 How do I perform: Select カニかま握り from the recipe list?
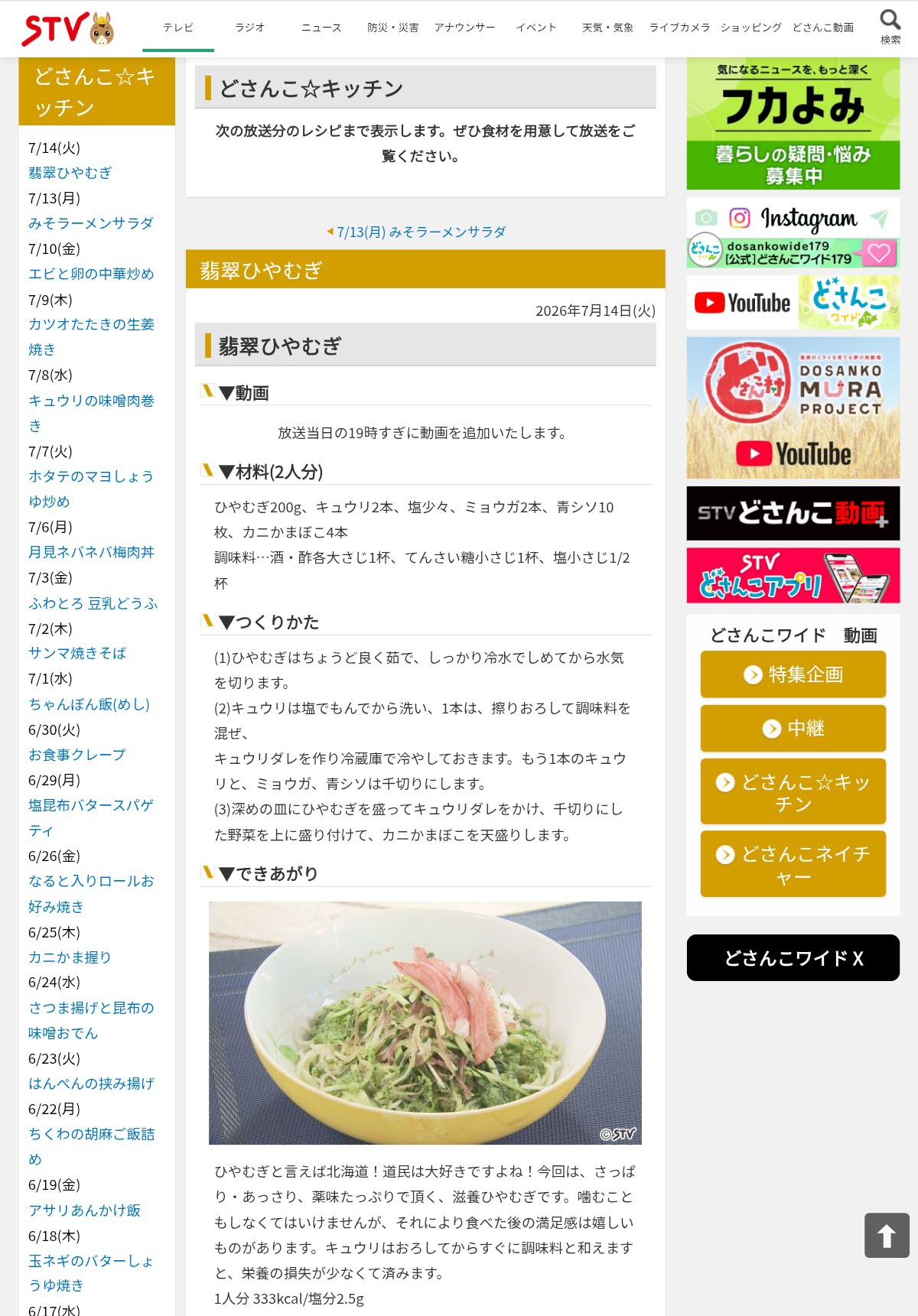tap(70, 957)
